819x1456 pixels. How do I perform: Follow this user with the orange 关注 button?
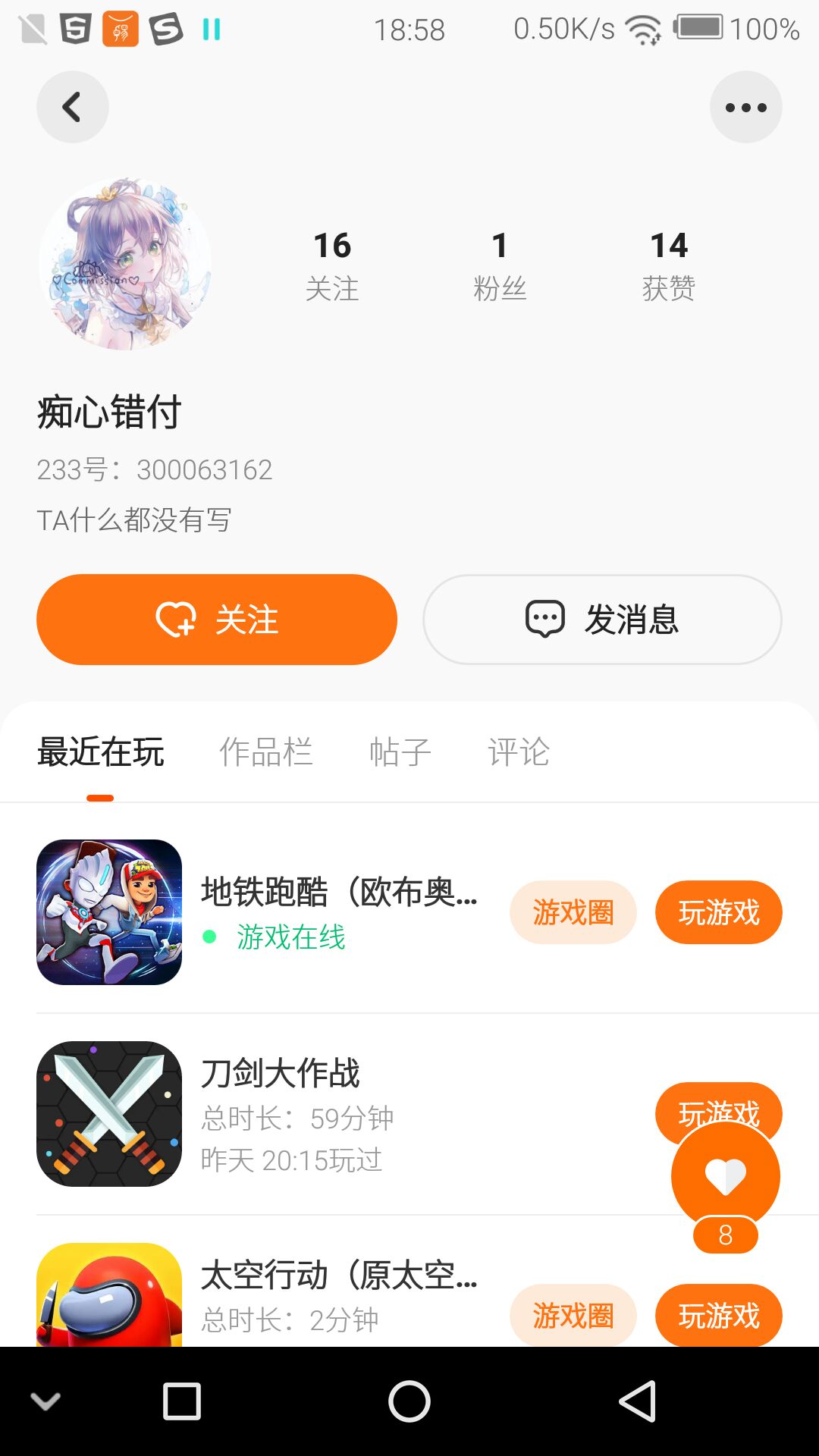(x=217, y=620)
